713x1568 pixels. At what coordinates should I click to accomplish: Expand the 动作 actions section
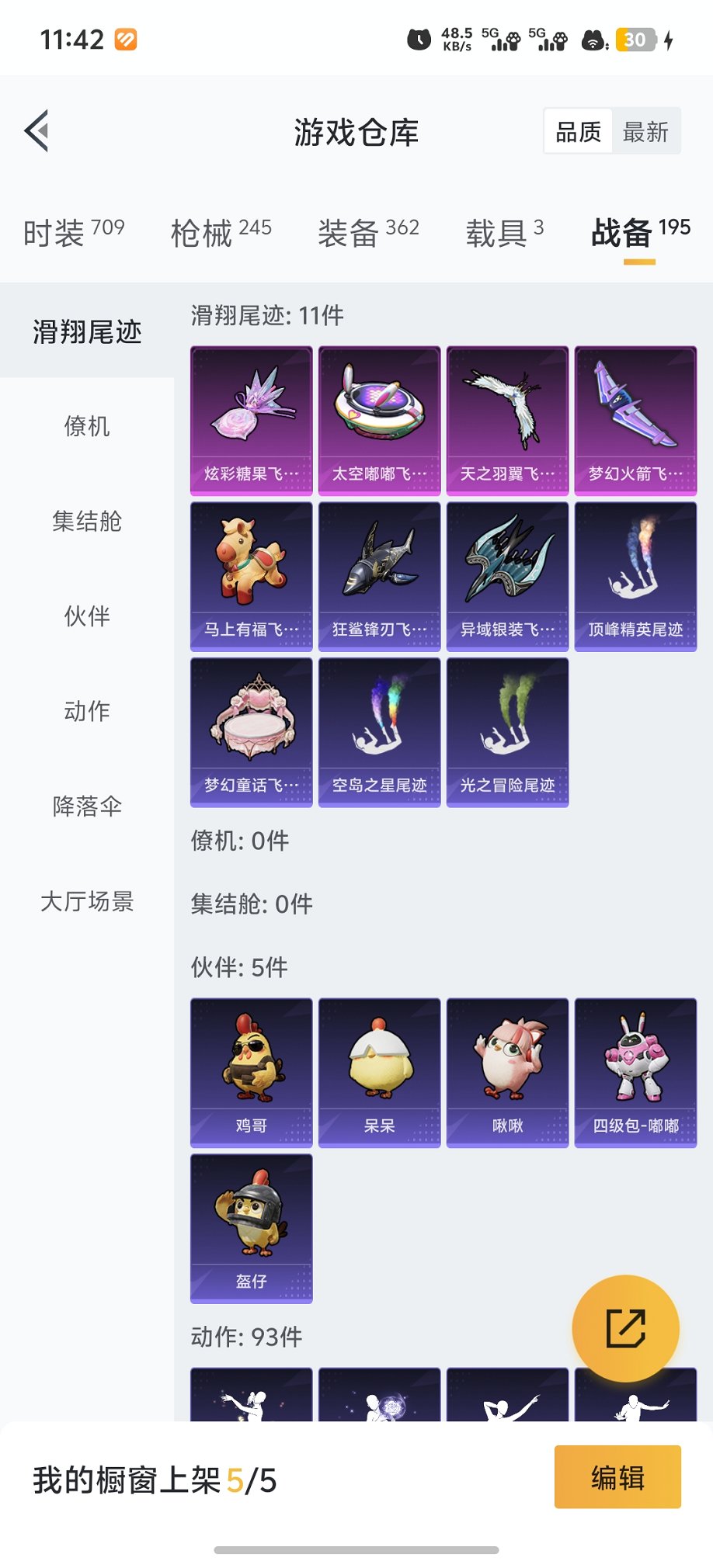coord(88,710)
